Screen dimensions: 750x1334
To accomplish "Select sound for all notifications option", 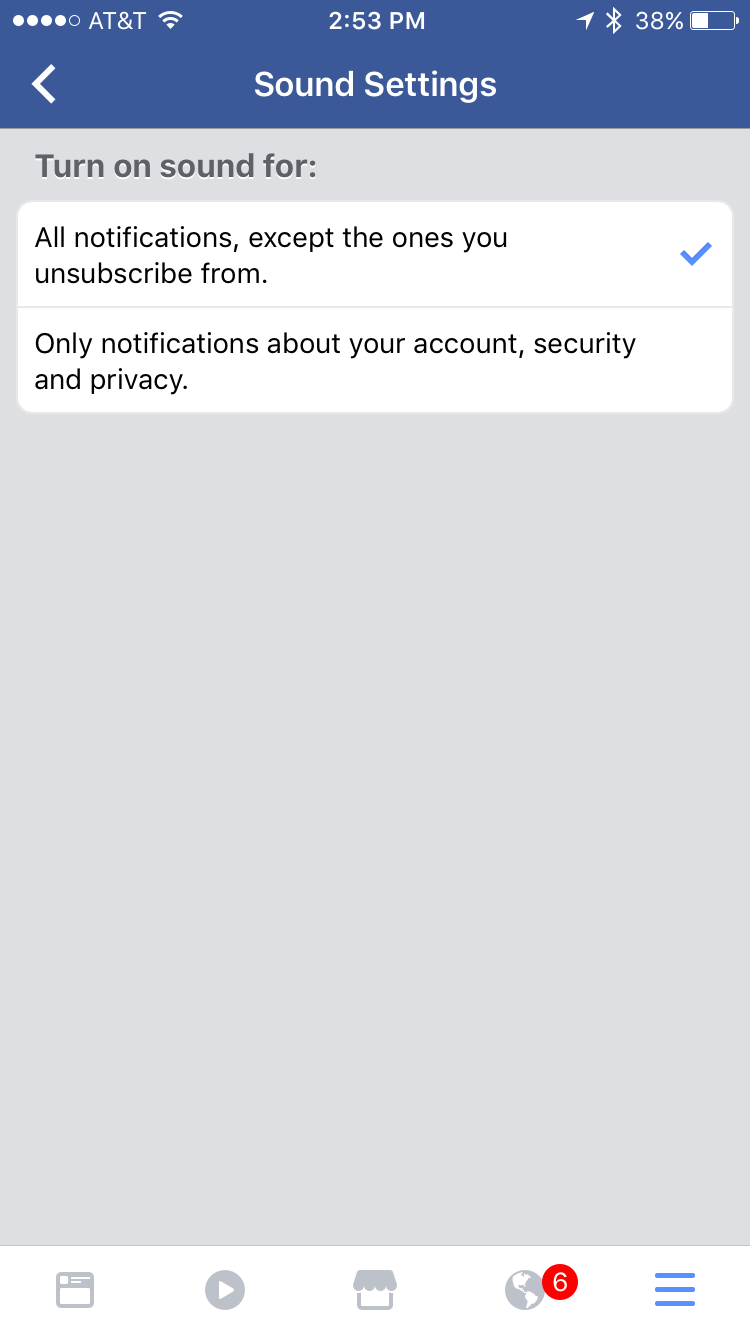I will [x=375, y=255].
